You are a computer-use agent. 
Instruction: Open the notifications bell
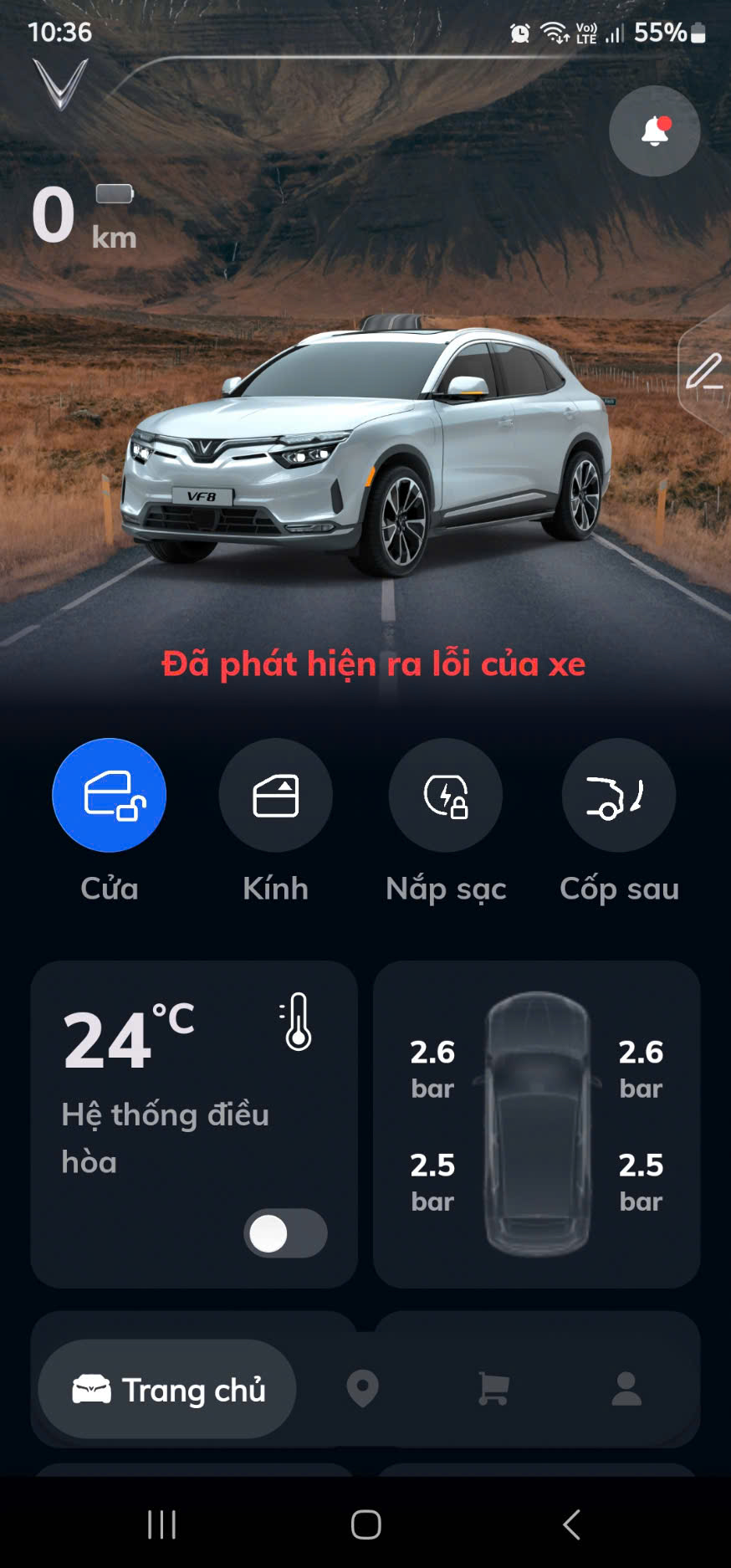pyautogui.click(x=654, y=131)
